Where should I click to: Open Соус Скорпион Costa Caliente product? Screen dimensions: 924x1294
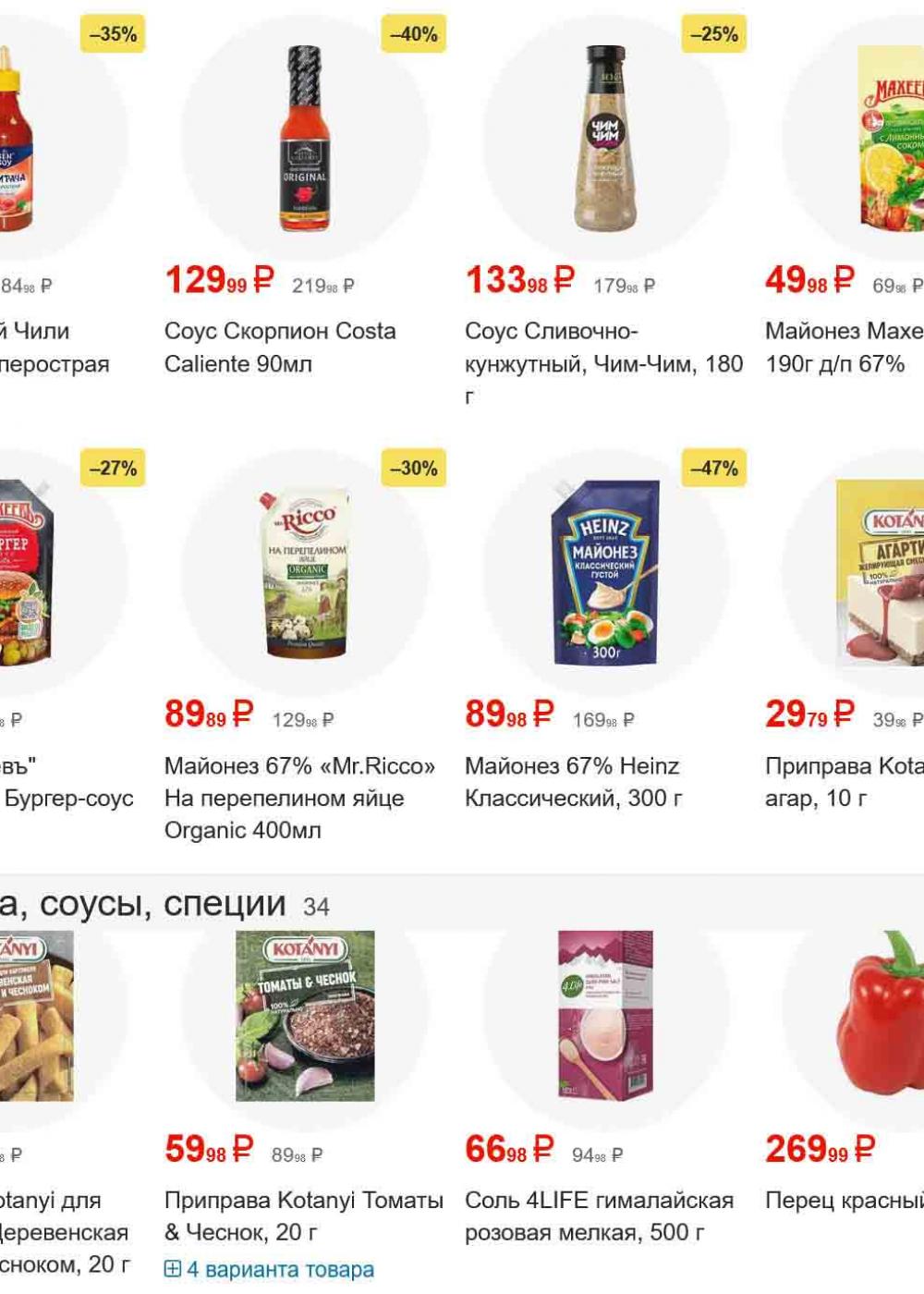tap(280, 347)
